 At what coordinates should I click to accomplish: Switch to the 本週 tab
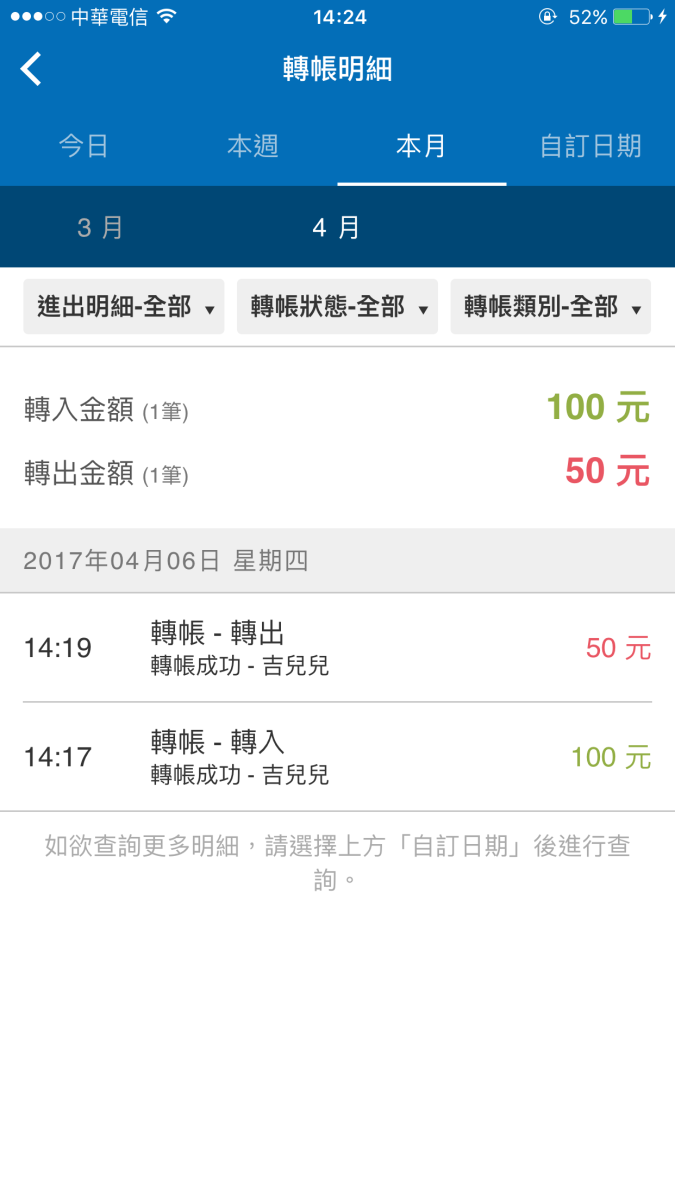pos(253,146)
